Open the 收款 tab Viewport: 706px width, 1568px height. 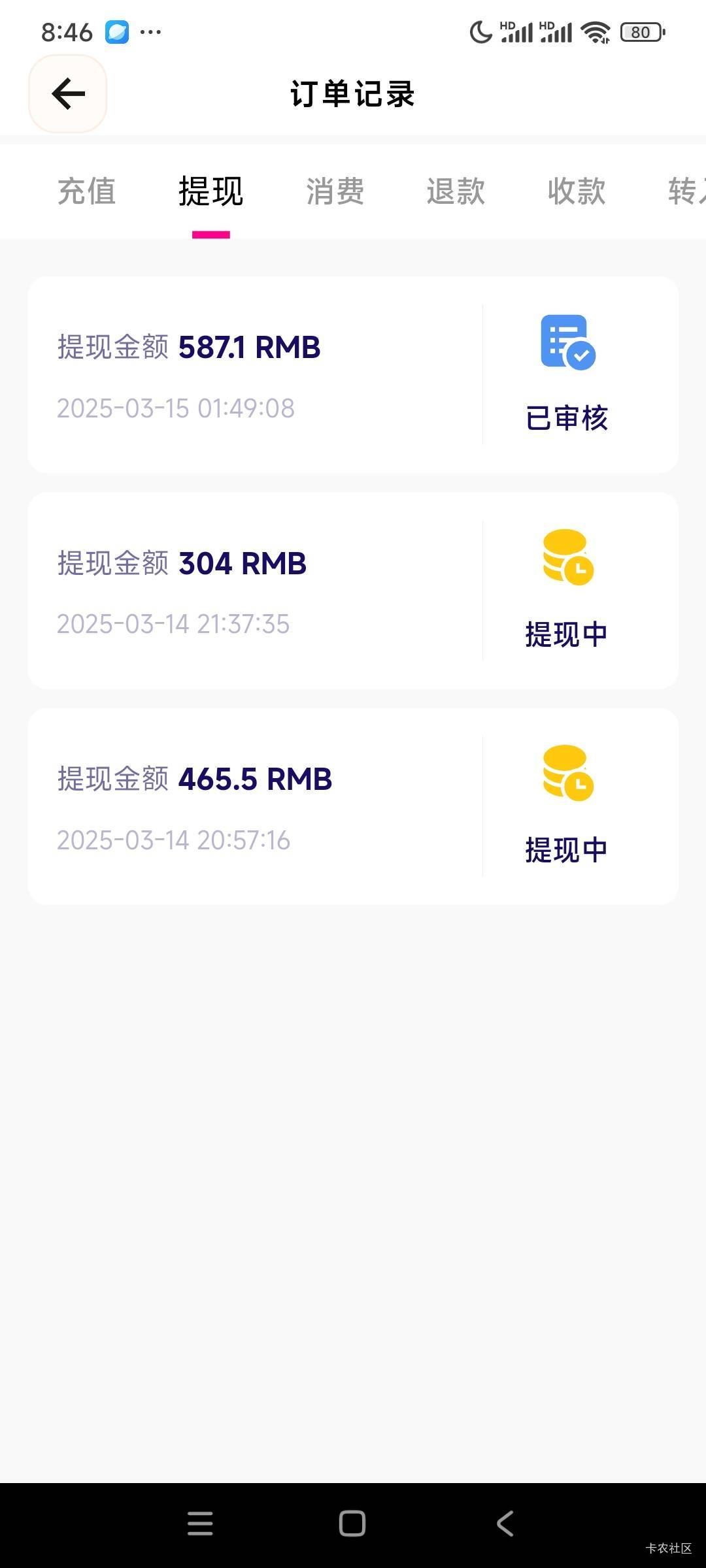click(577, 191)
